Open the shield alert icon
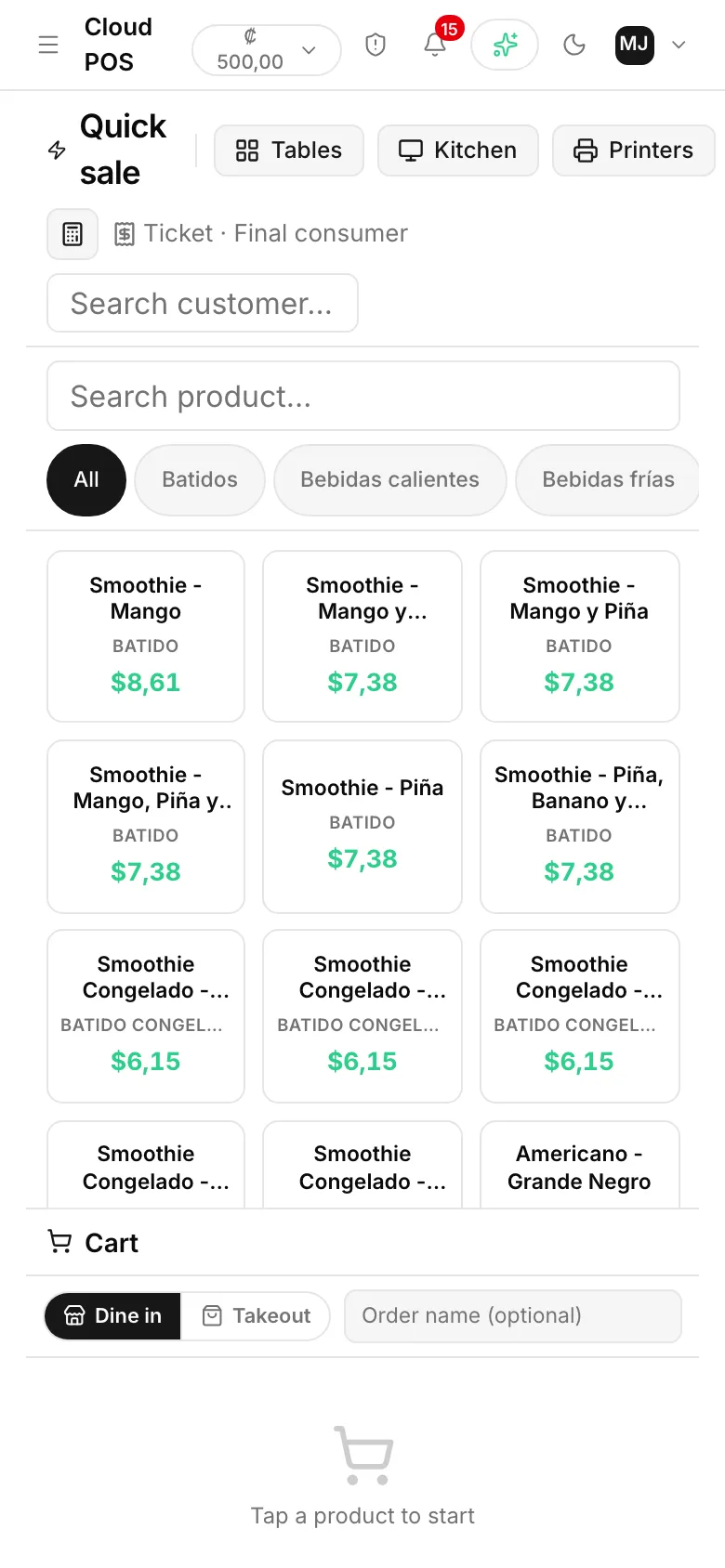The image size is (725, 1568). click(376, 45)
